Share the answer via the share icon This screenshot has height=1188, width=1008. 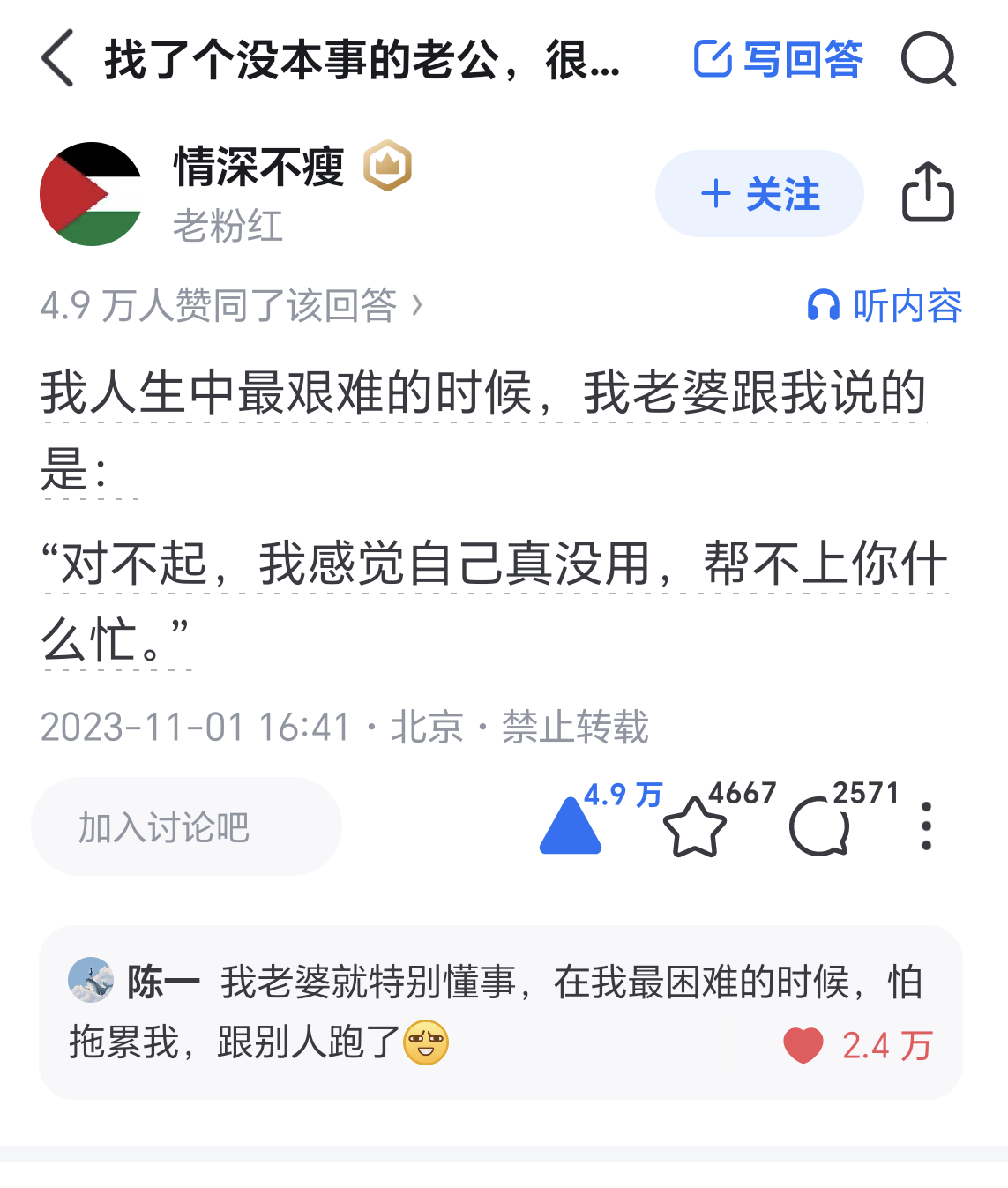(928, 194)
